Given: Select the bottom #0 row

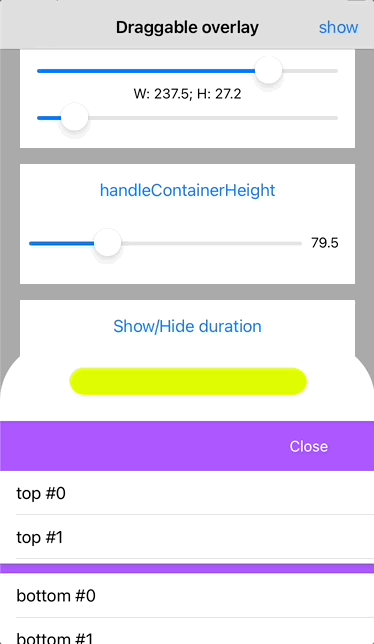Looking at the screenshot, I should [x=187, y=595].
